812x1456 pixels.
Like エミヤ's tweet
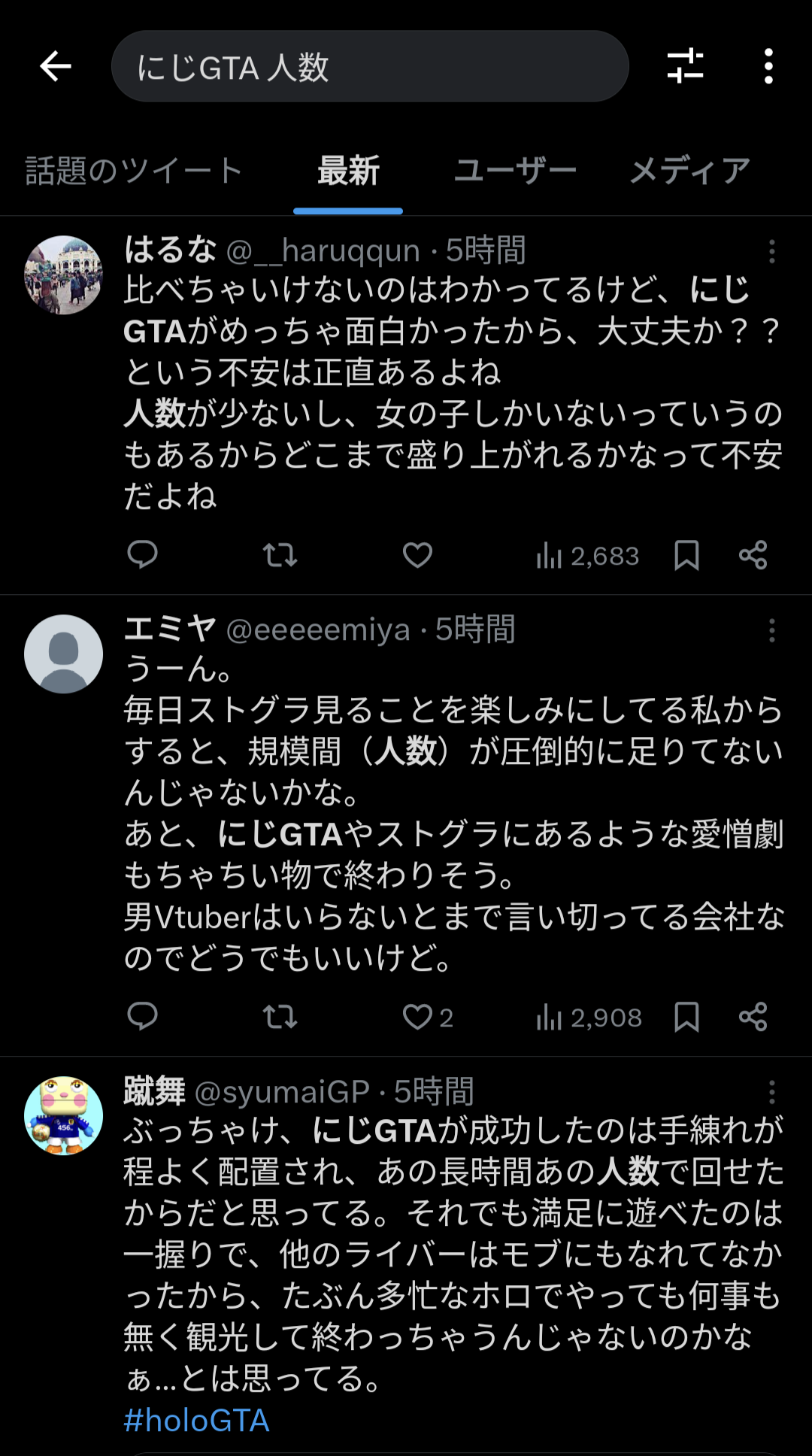(418, 1017)
